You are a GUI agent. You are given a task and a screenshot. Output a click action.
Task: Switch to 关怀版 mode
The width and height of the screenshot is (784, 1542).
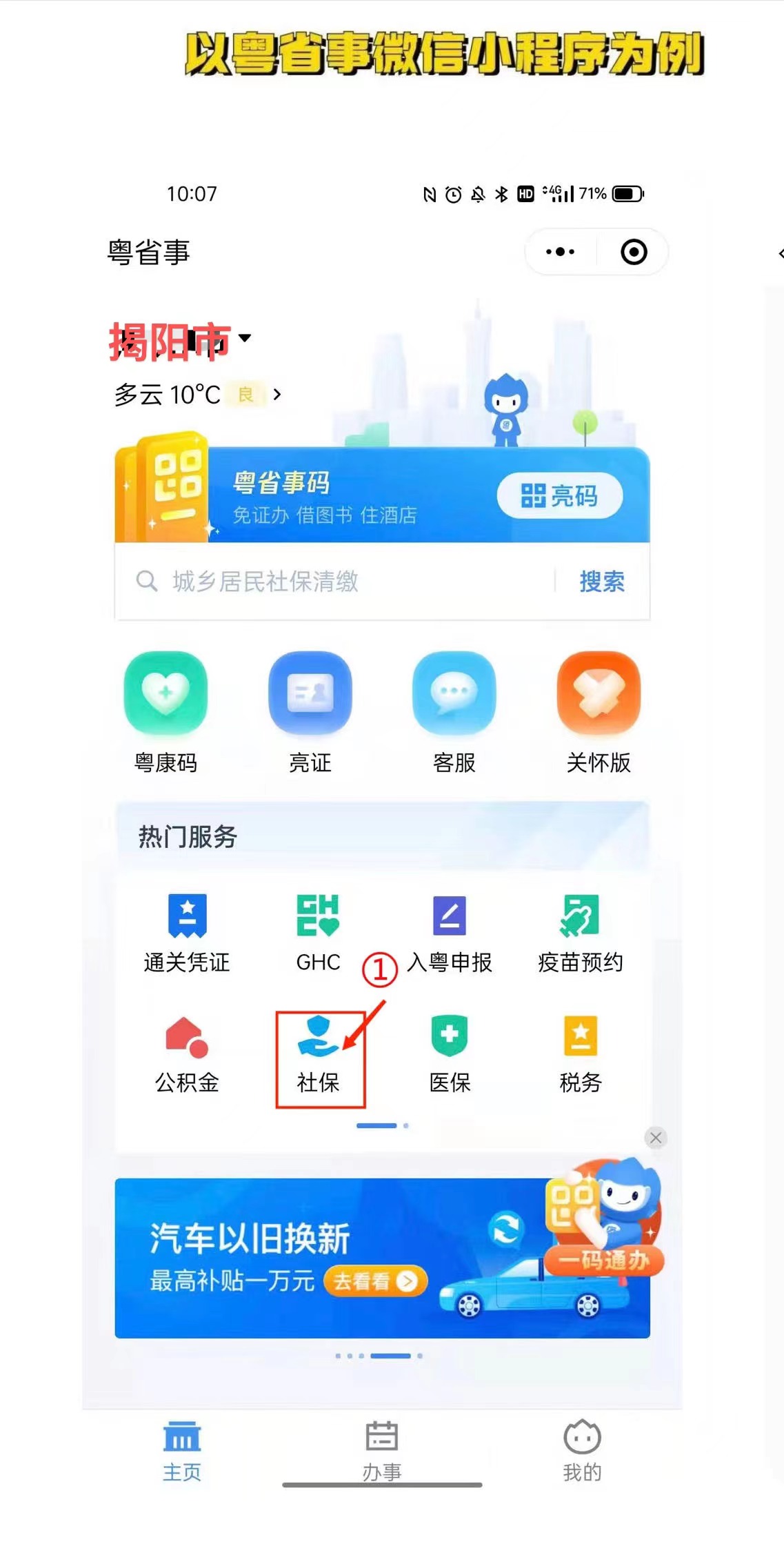coord(598,711)
